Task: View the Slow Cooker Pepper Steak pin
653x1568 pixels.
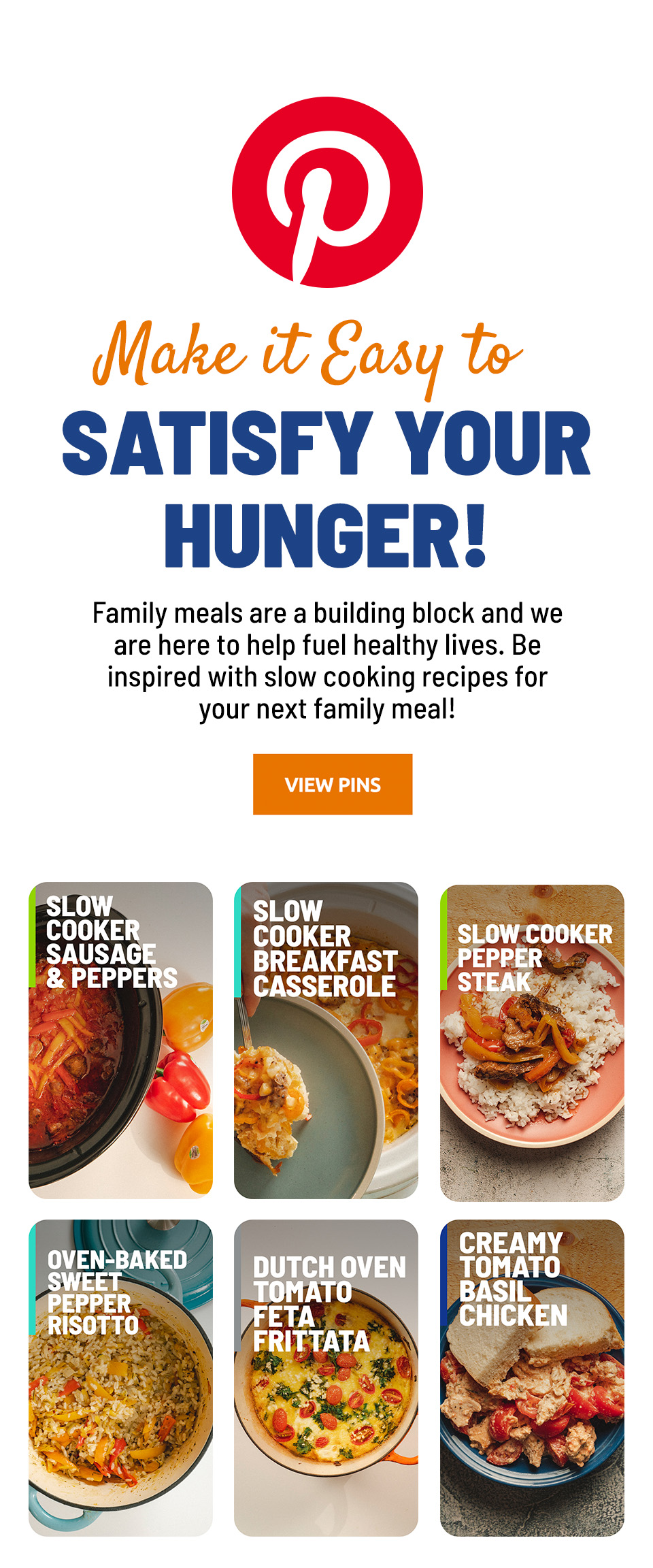Action: pyautogui.click(x=532, y=1043)
